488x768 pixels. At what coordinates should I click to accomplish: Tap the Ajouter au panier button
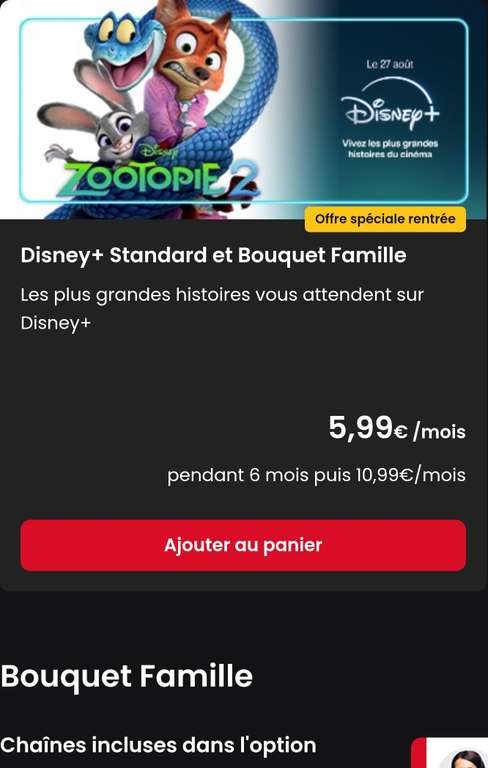pos(243,545)
